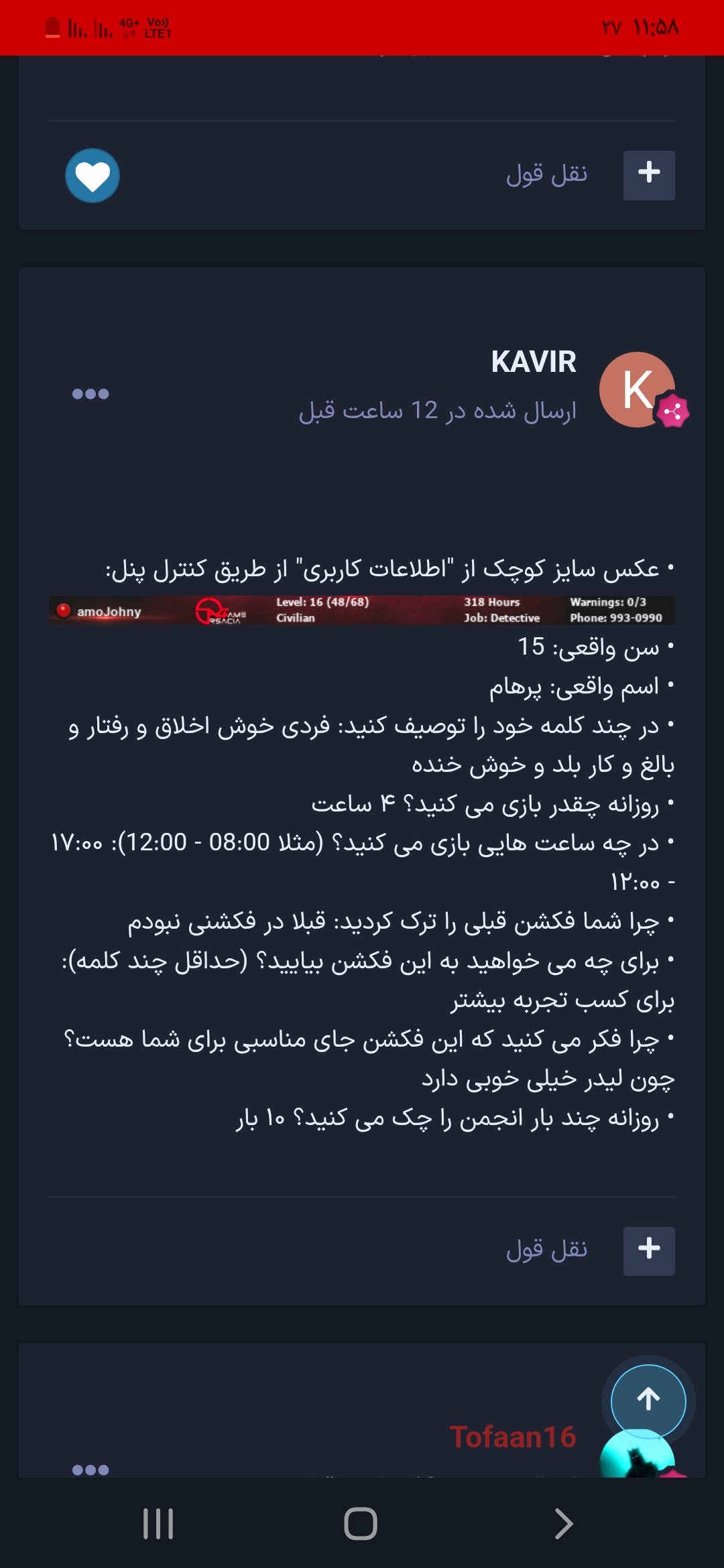Open the three-dot options on Tofaan16's post
The height and width of the screenshot is (1568, 724).
pyautogui.click(x=90, y=1469)
